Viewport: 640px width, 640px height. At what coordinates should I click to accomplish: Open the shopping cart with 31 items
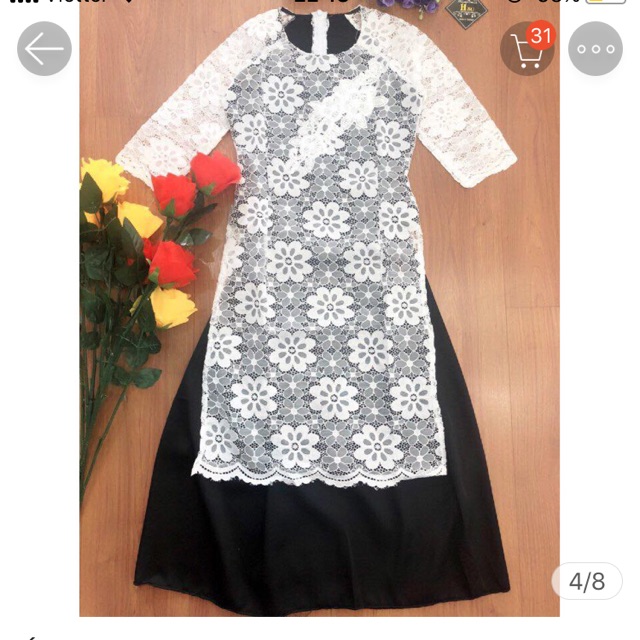click(527, 49)
